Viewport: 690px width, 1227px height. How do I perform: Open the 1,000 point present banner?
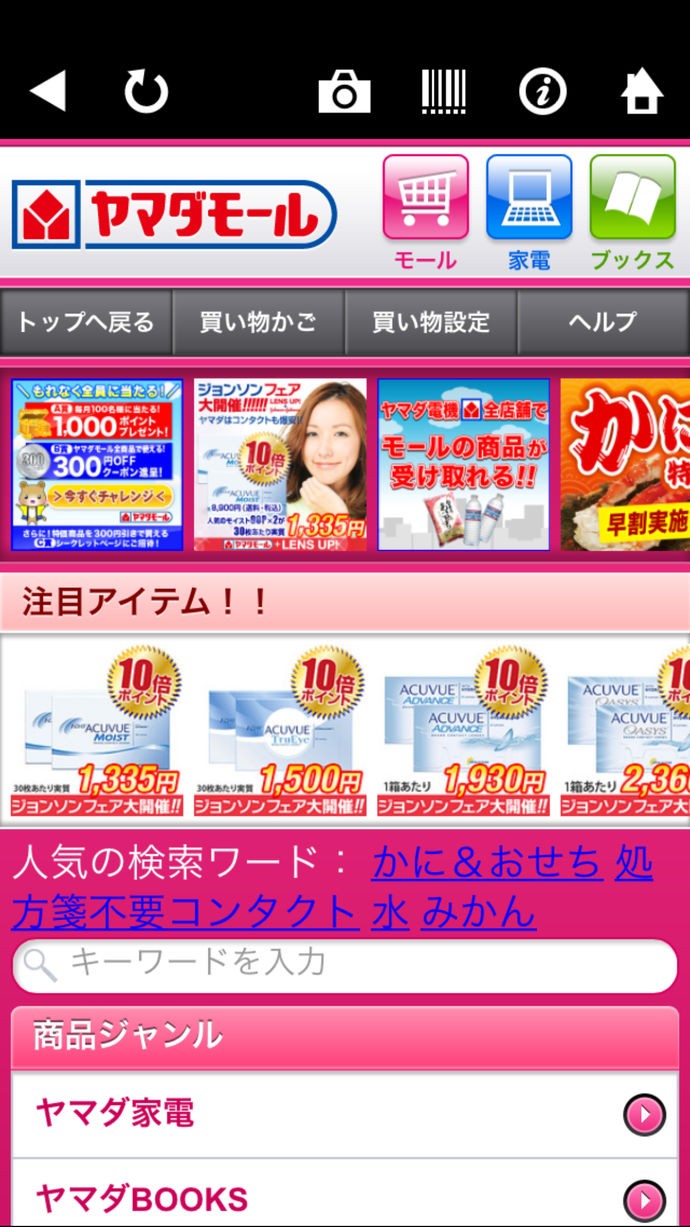coord(97,464)
